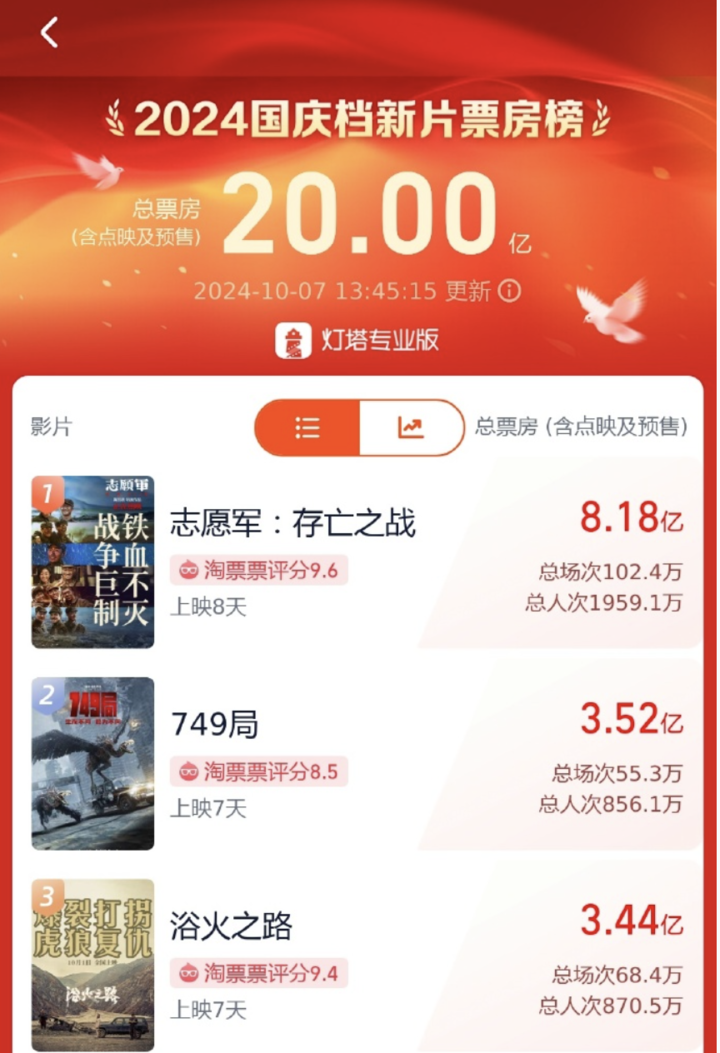Tap the info icon next to update time
This screenshot has width=720, height=1053.
510,291
